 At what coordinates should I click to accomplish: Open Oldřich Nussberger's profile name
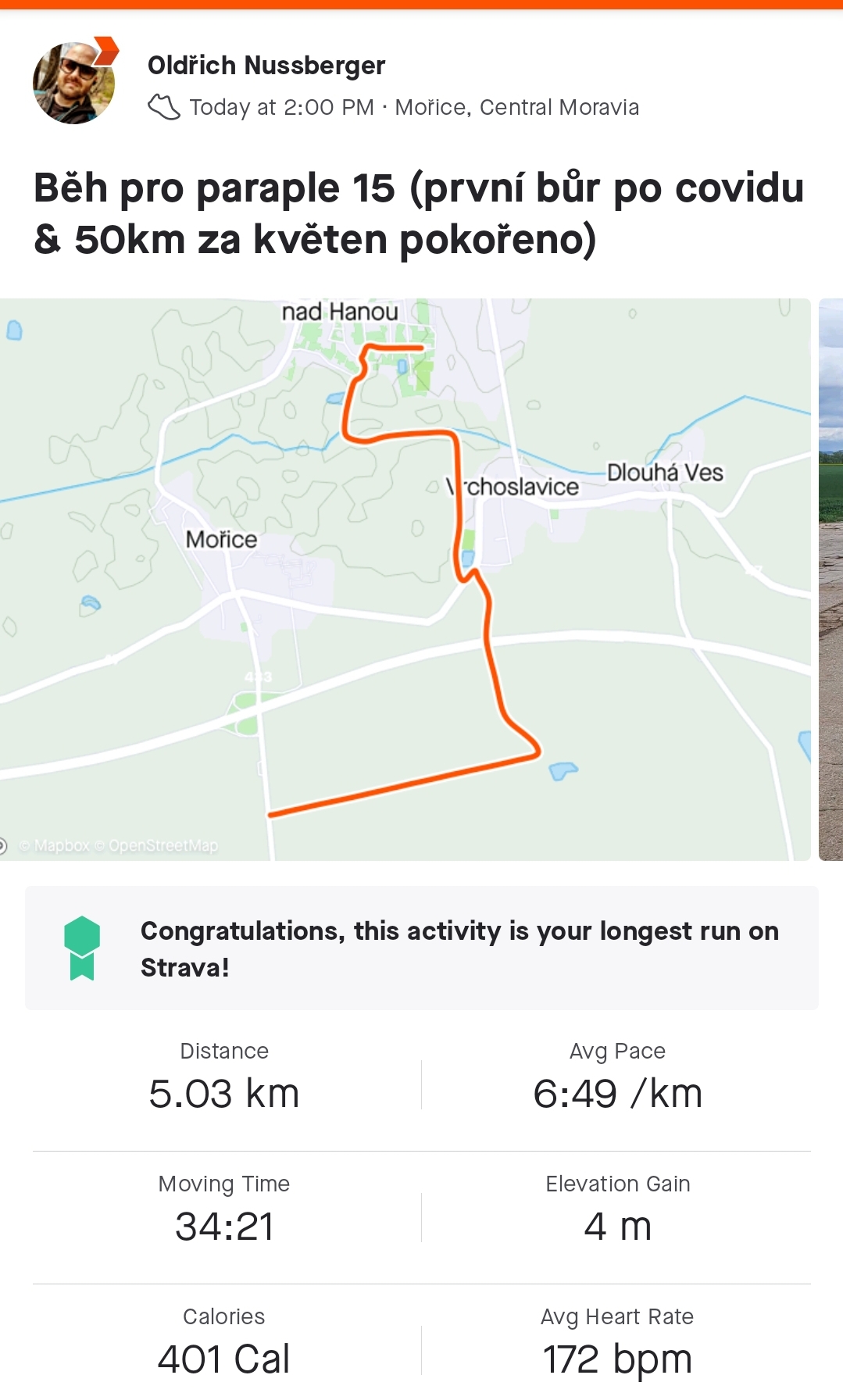(266, 66)
